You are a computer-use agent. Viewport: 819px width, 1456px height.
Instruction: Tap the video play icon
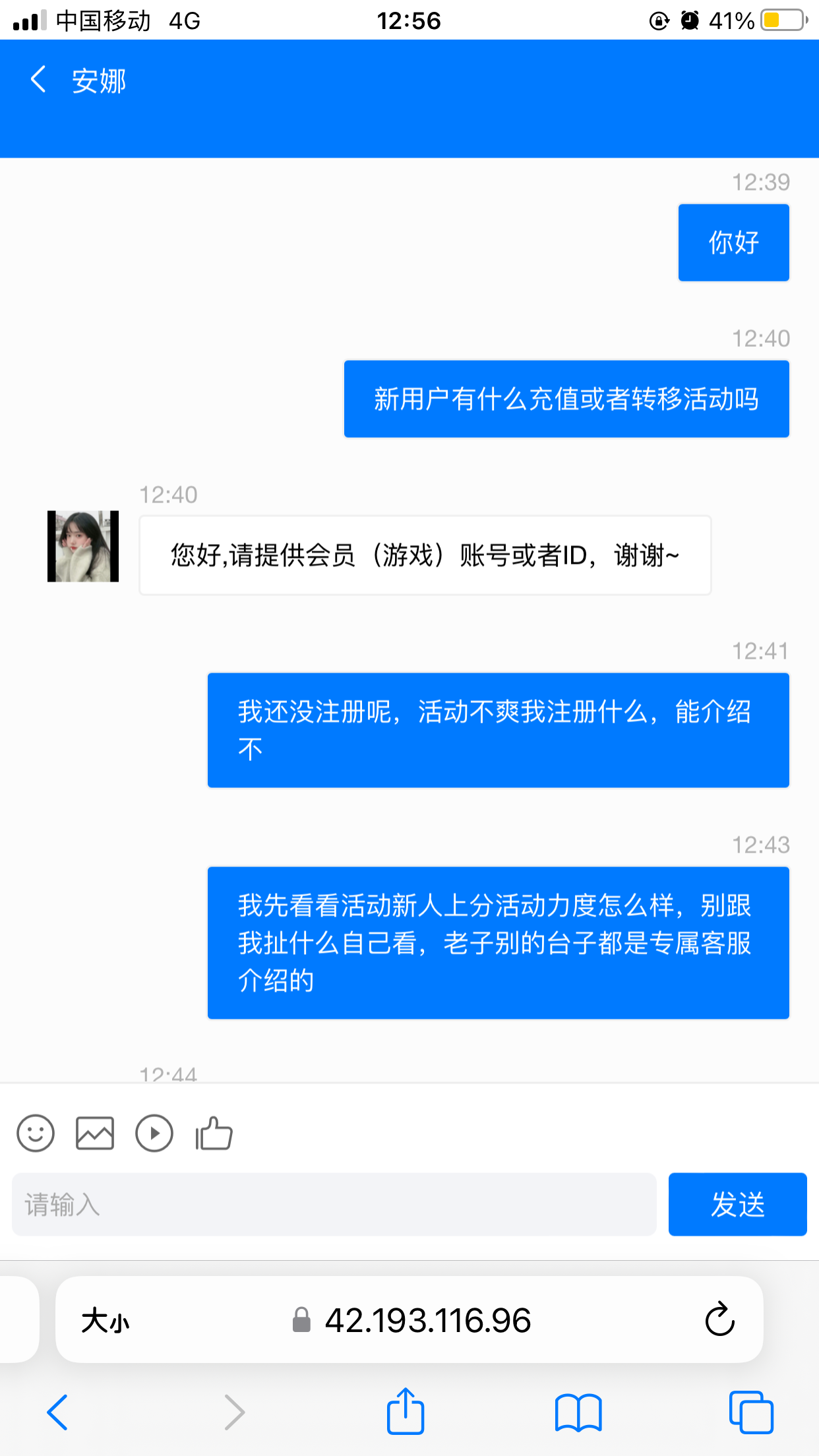pyautogui.click(x=154, y=1134)
